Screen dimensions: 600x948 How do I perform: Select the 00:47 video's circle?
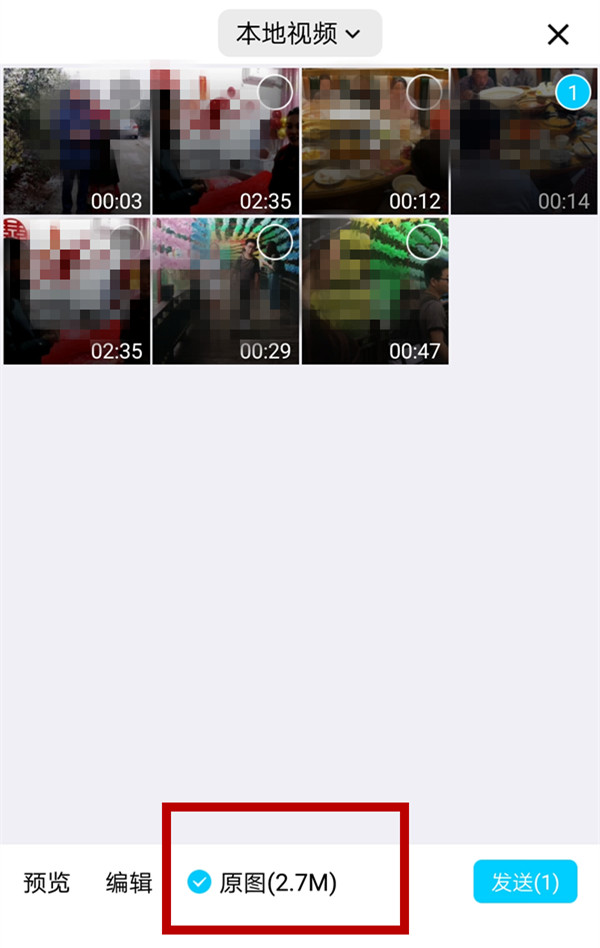tap(424, 242)
